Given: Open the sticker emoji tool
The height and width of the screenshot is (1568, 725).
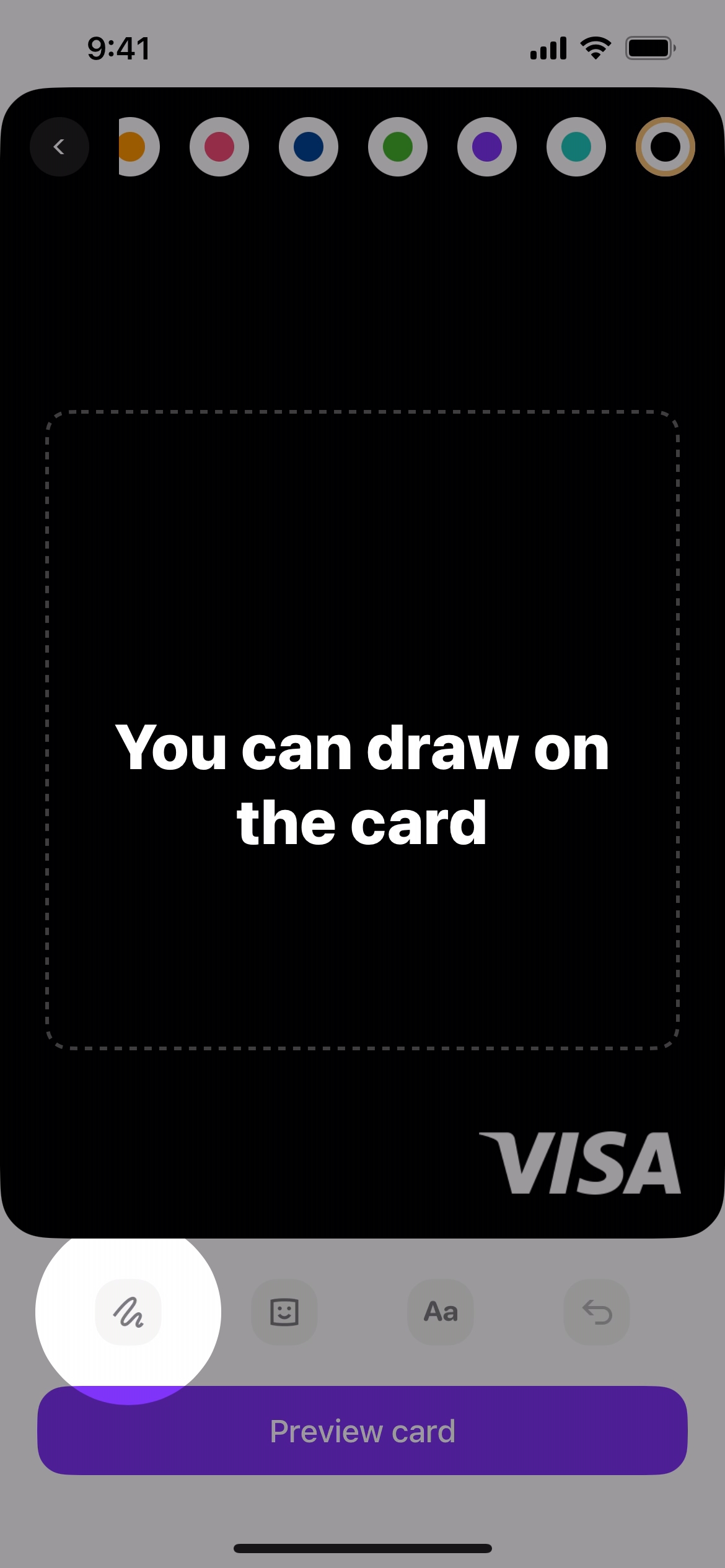Looking at the screenshot, I should (284, 1312).
